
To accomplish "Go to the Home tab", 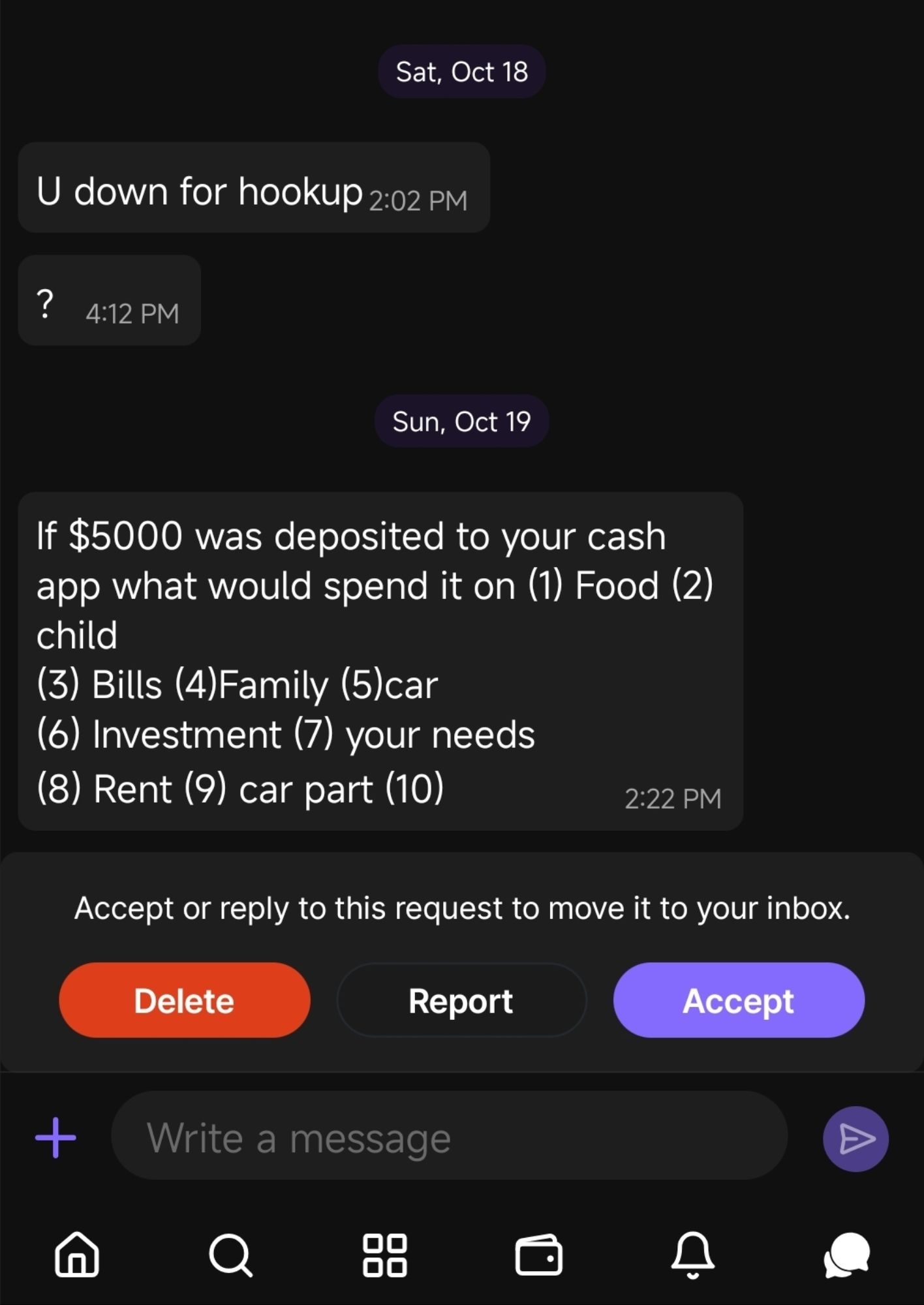I will click(77, 1254).
